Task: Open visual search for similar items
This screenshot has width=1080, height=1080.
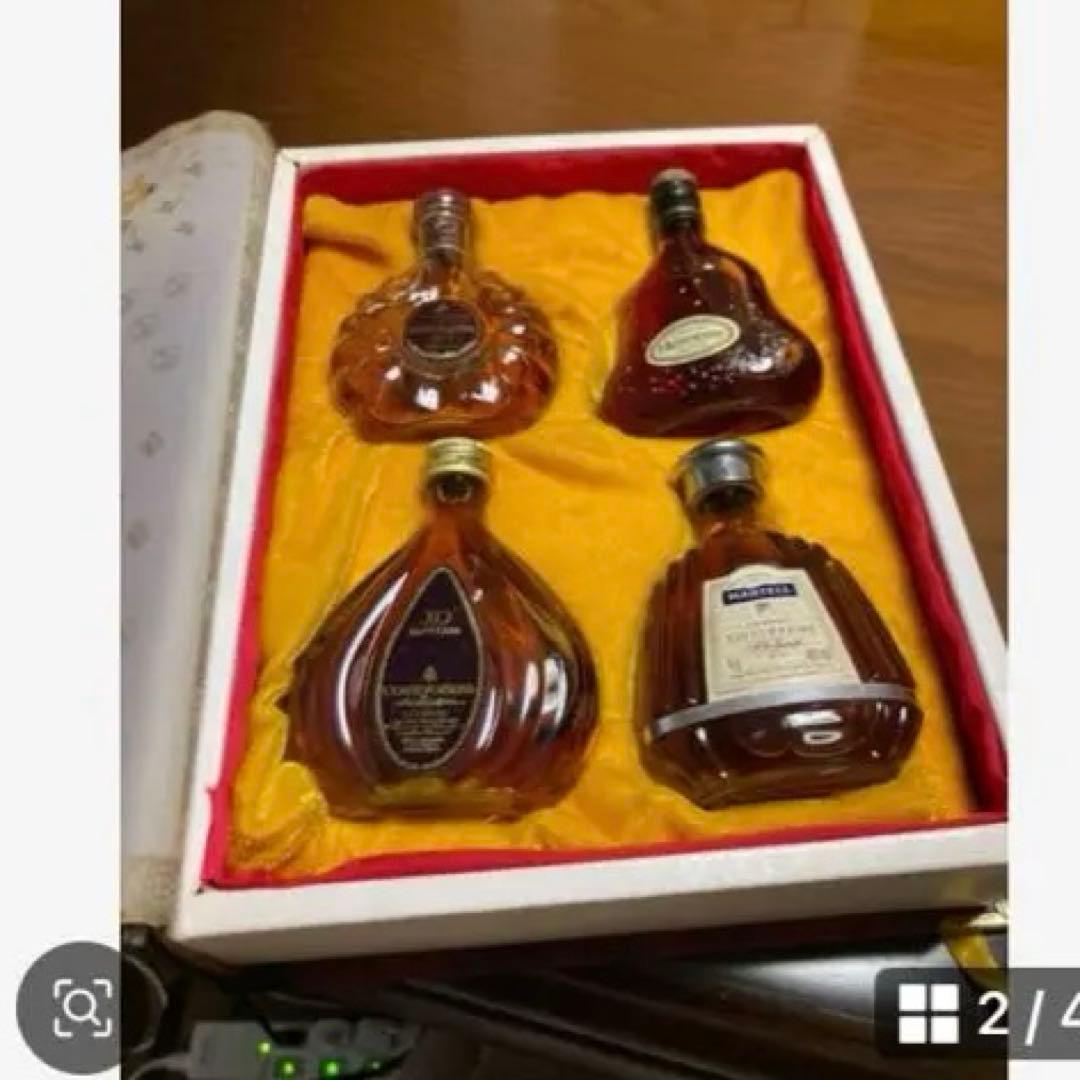Action: click(x=82, y=1007)
